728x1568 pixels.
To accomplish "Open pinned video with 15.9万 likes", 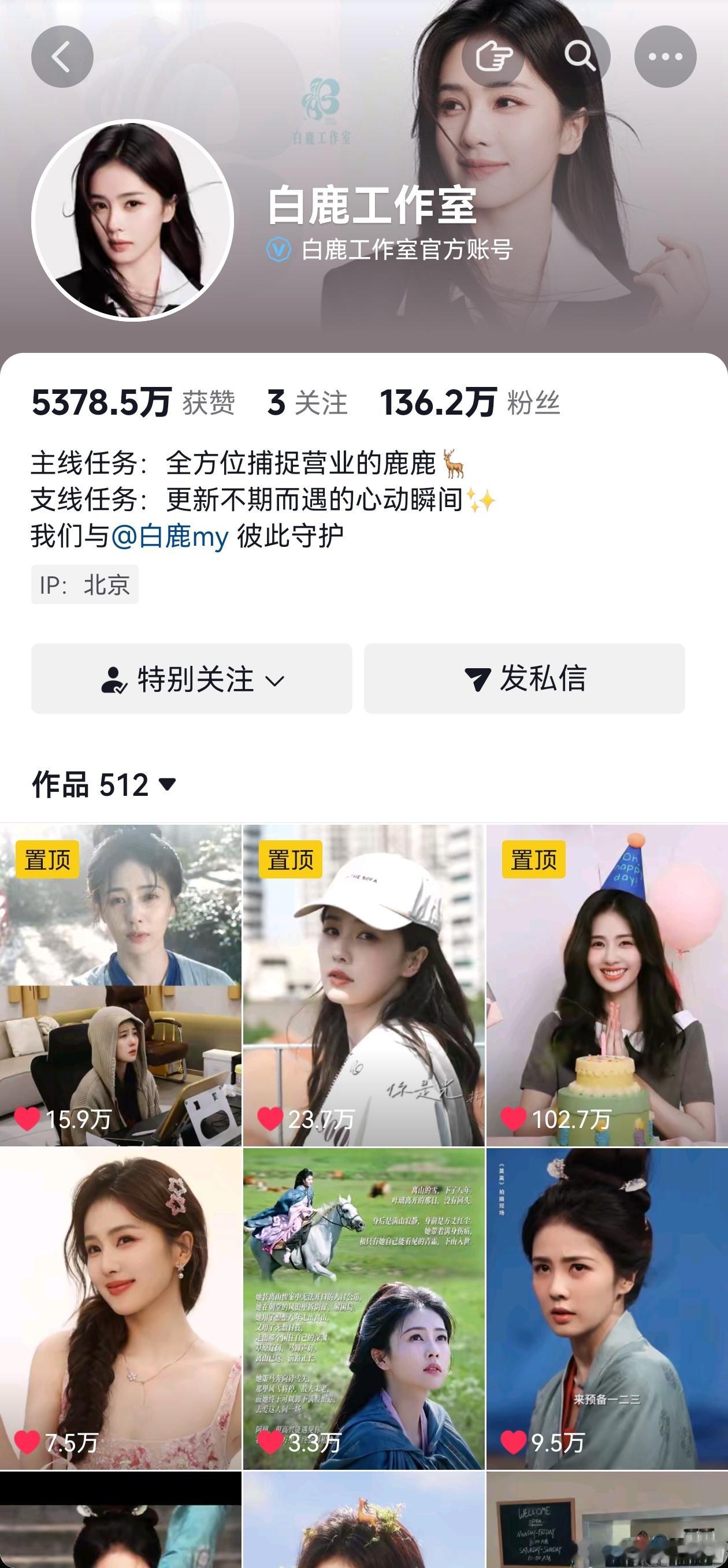I will tap(121, 985).
